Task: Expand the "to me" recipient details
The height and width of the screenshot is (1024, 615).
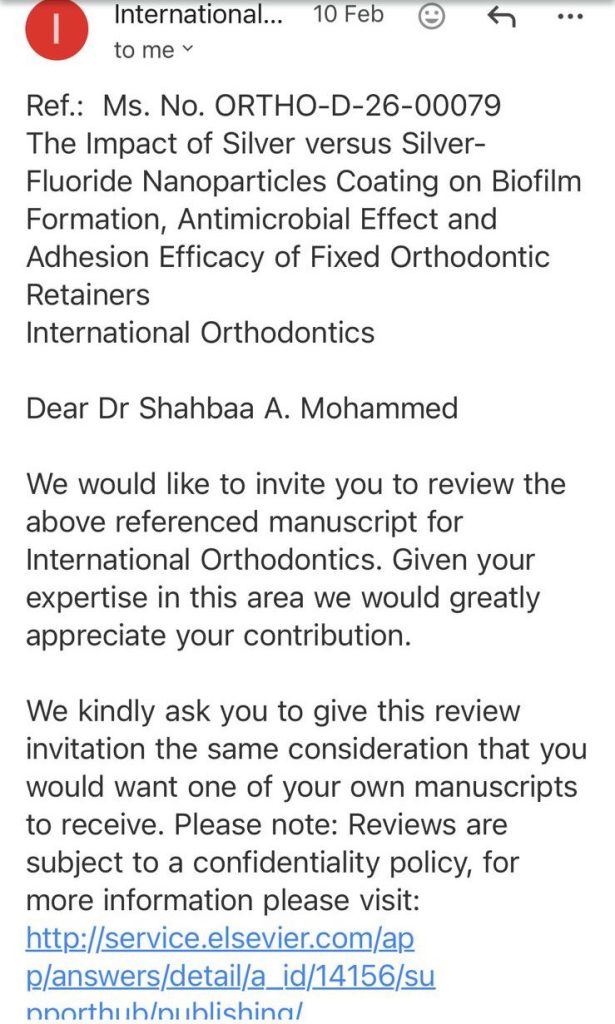Action: point(153,51)
